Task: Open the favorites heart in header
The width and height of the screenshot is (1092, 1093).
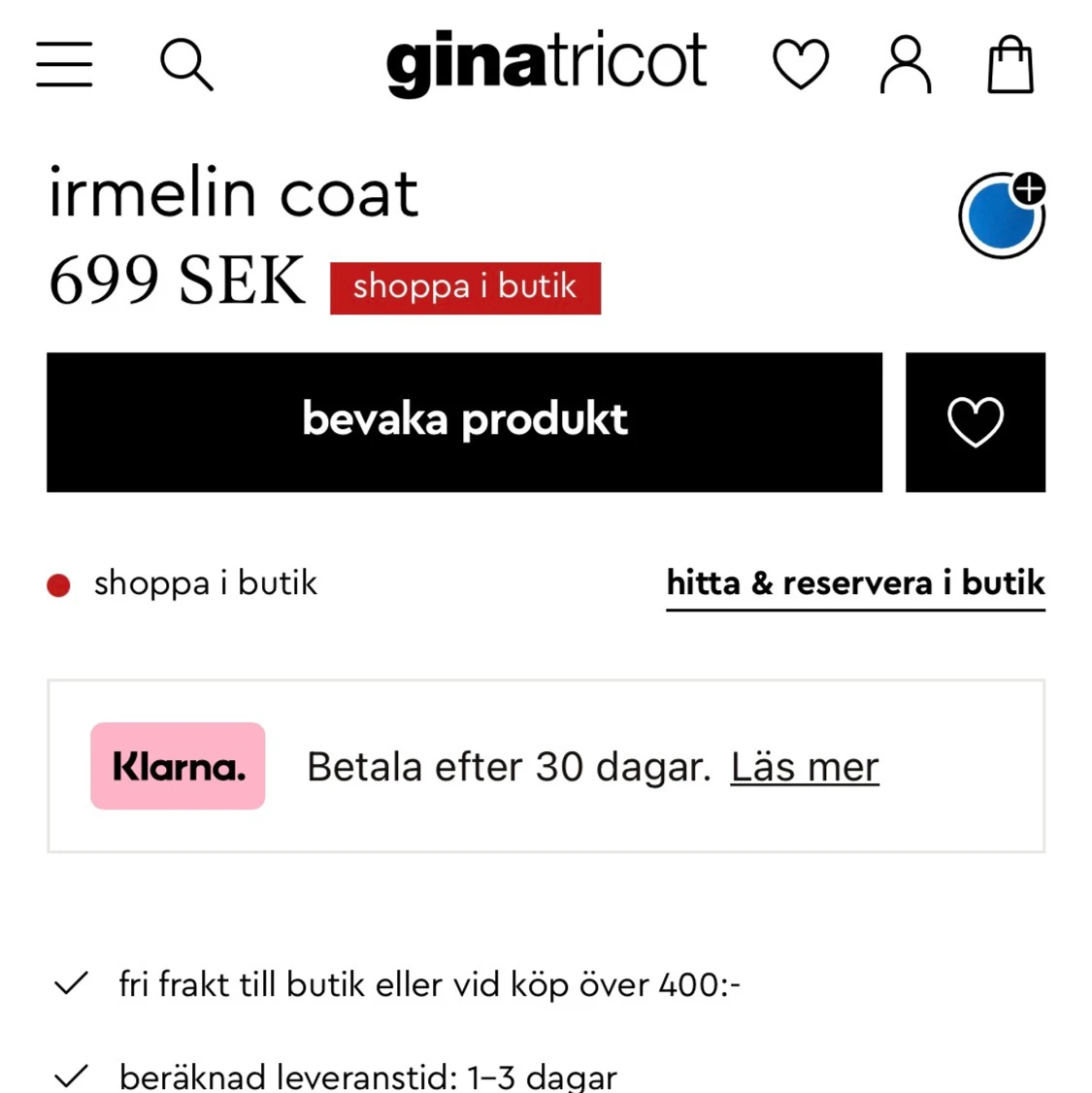Action: [801, 64]
